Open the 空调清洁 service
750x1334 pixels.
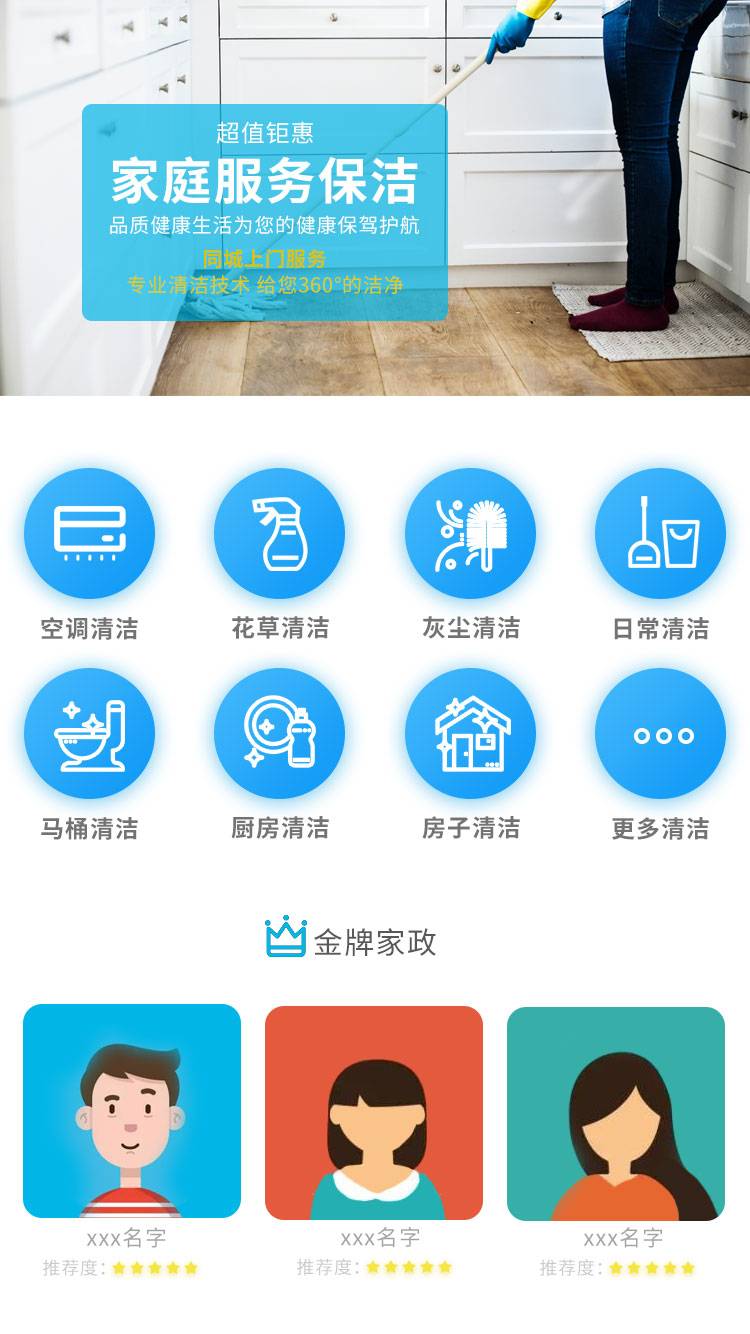[x=89, y=533]
